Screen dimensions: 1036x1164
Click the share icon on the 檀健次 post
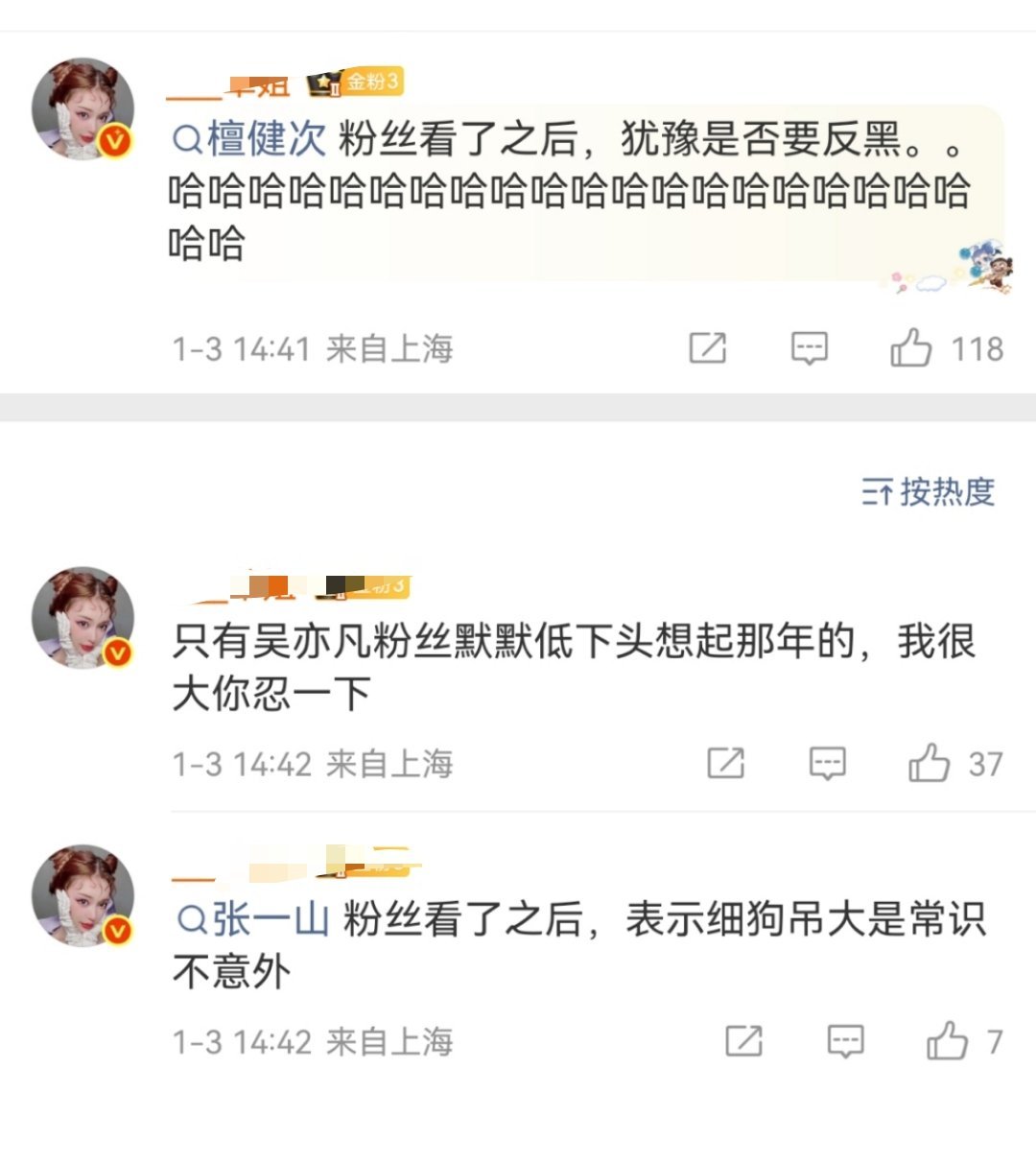(x=711, y=350)
